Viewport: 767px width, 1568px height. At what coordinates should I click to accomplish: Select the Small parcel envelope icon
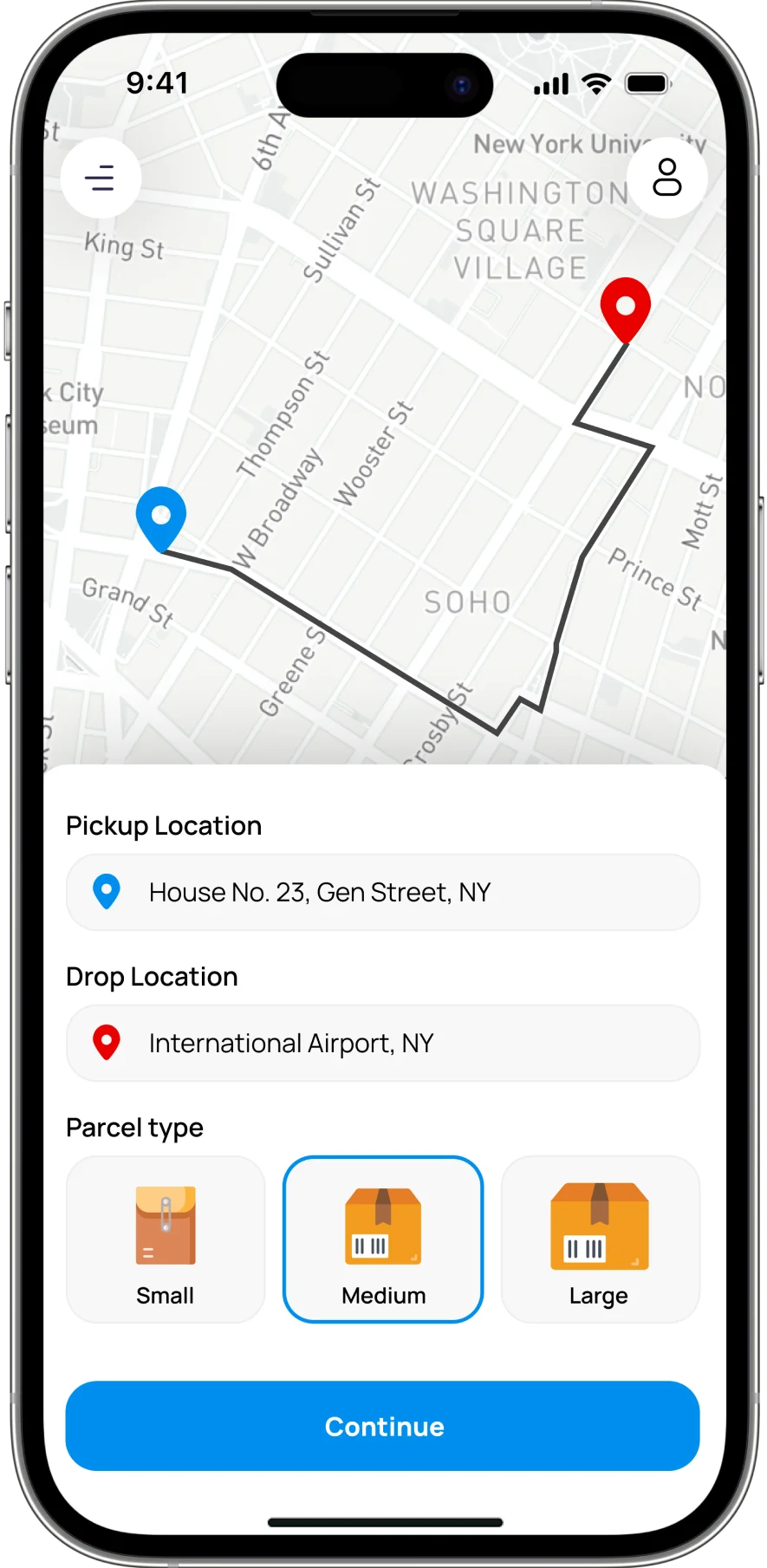[x=165, y=1225]
